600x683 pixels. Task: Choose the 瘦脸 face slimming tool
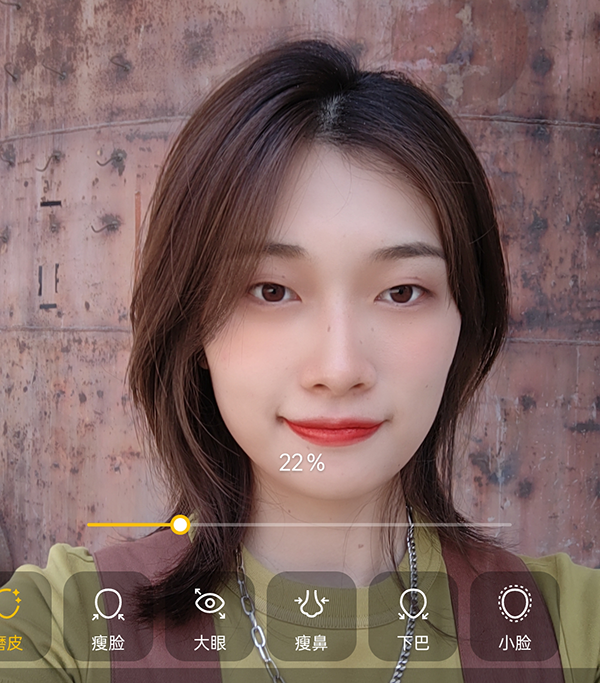coord(107,617)
